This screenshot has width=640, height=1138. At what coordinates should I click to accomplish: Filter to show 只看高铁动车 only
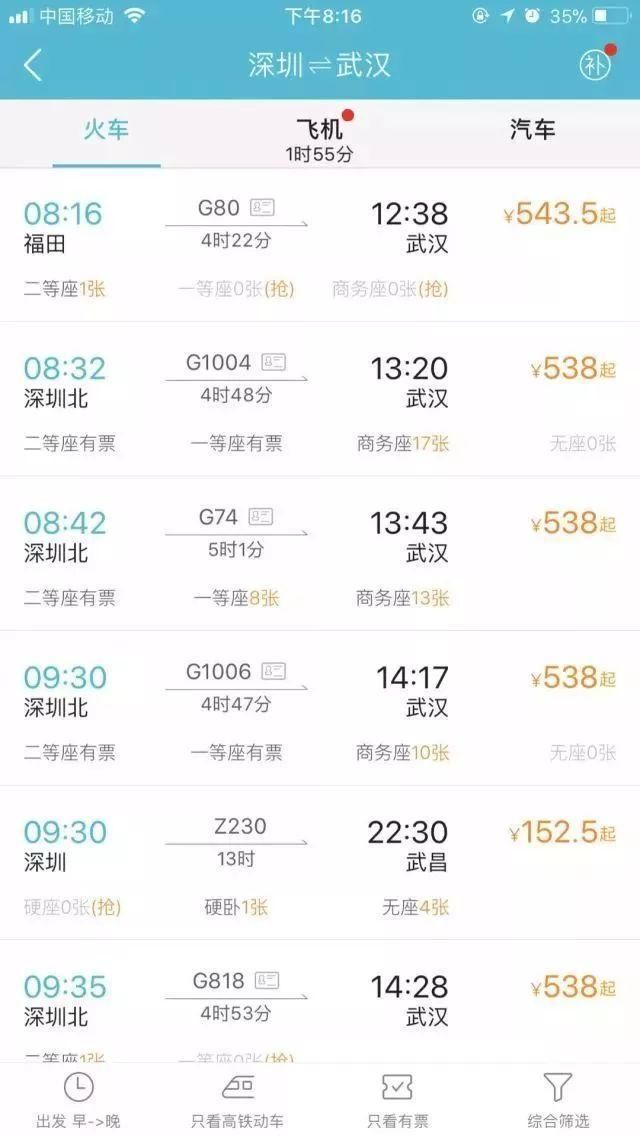coord(237,1101)
